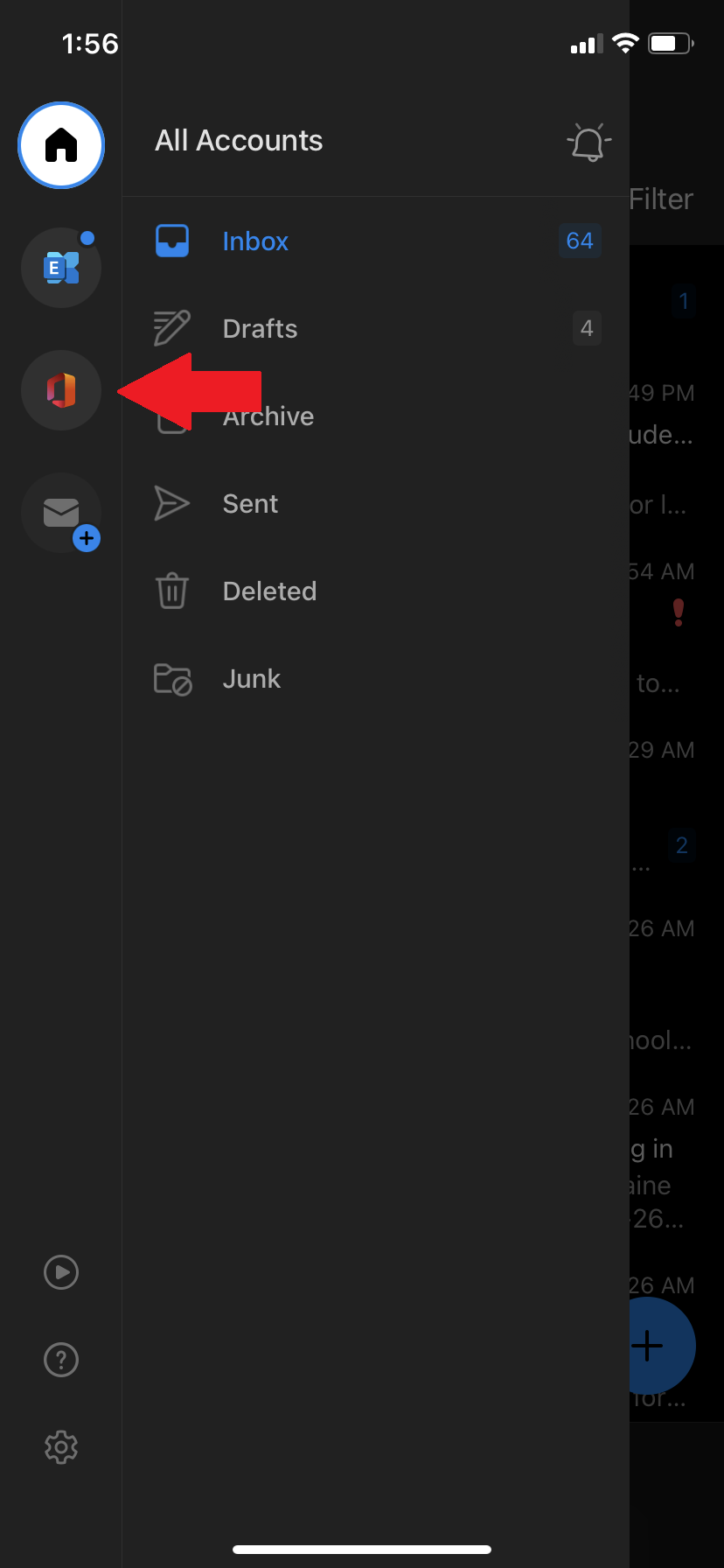
Task: Switch to the Exchange account
Action: click(61, 268)
